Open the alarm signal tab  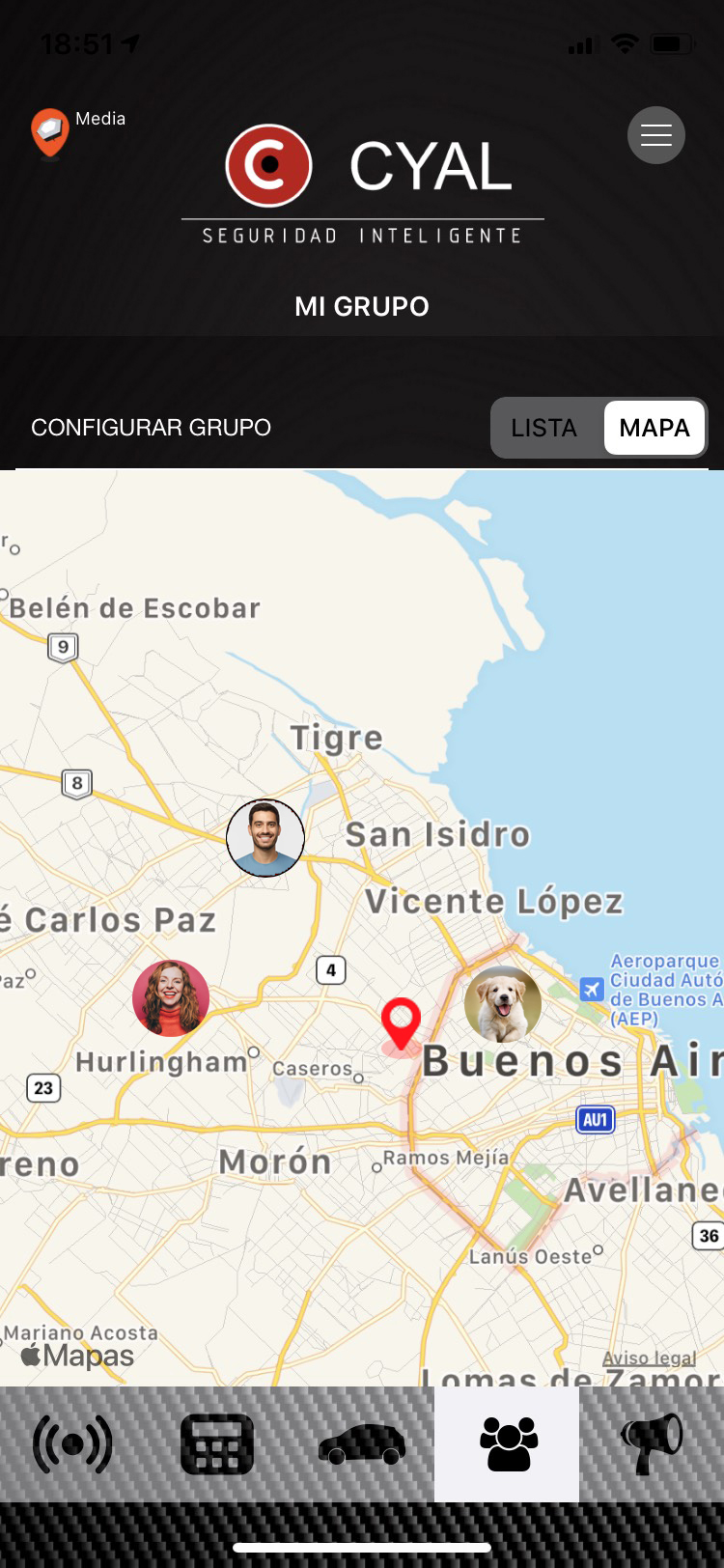[72, 1444]
